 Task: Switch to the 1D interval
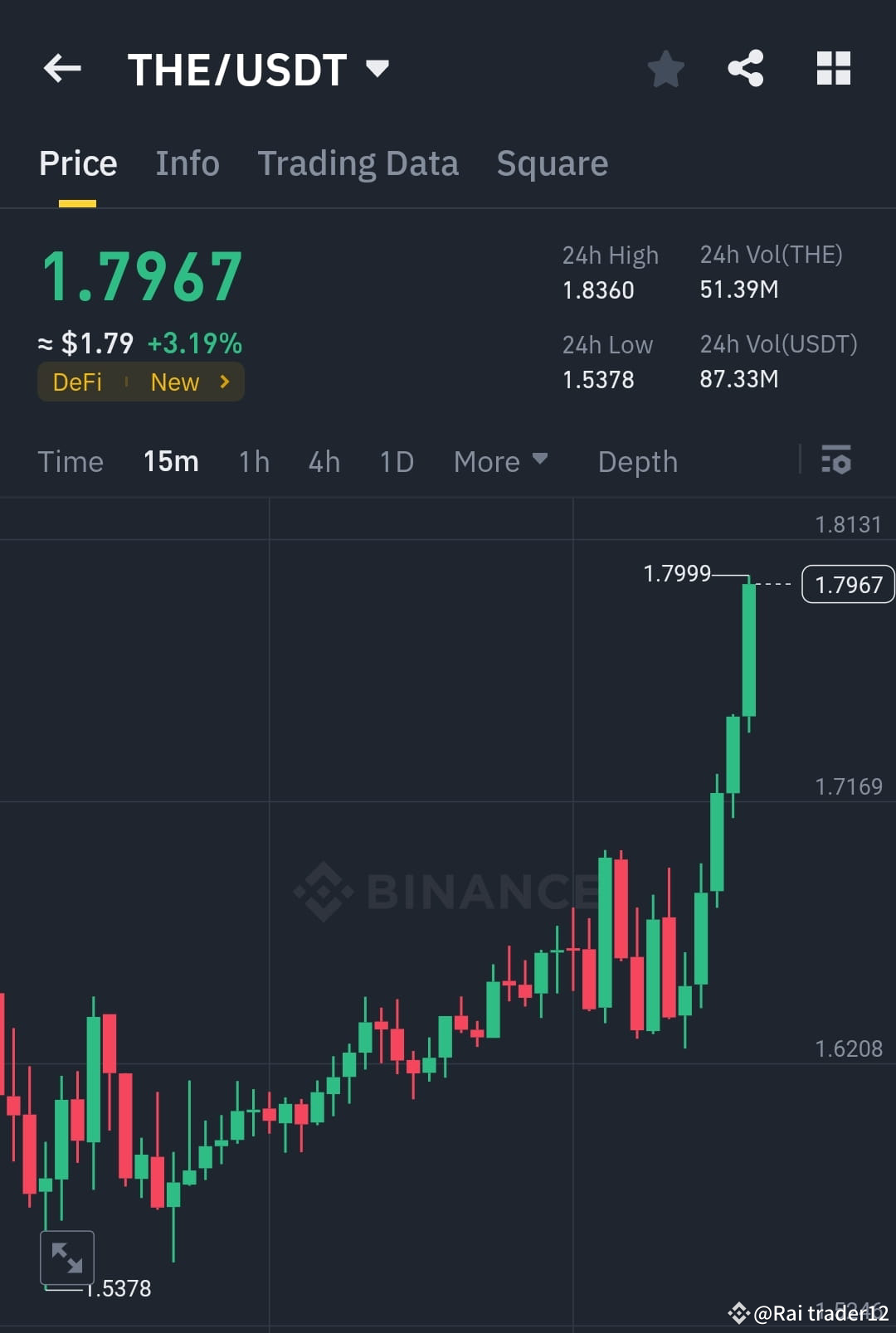396,462
